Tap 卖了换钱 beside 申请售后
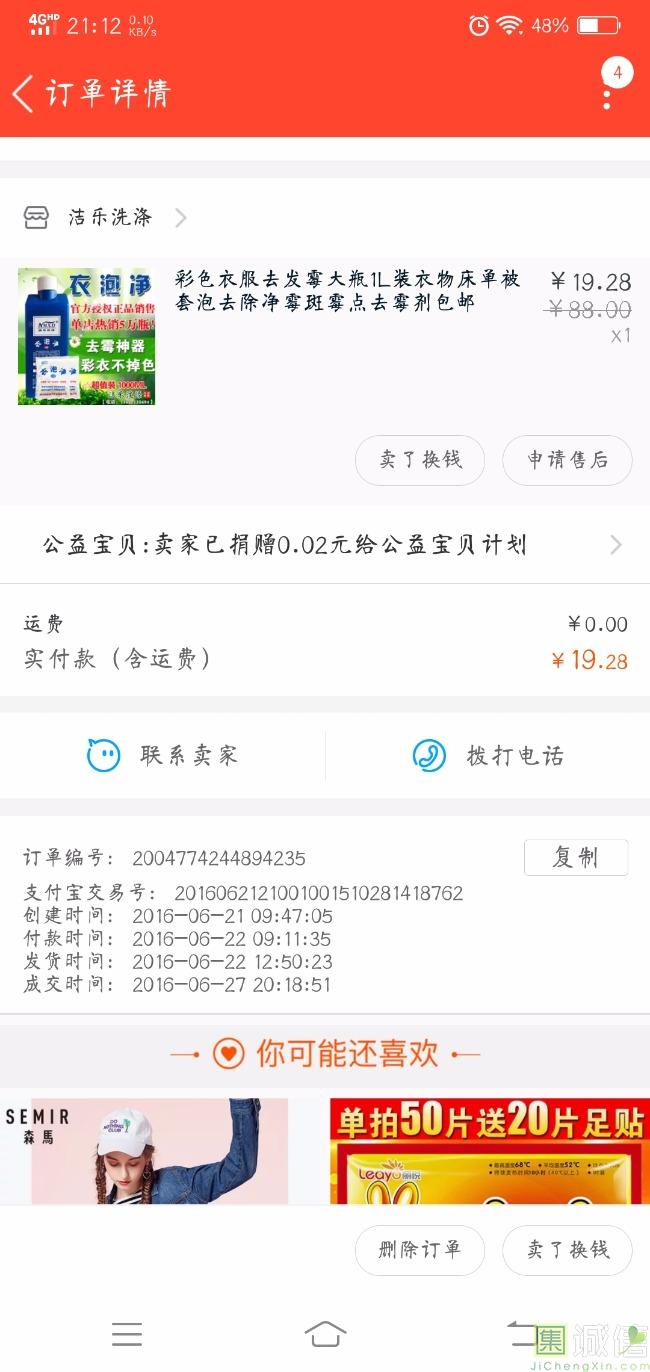This screenshot has height=1372, width=650. point(420,460)
